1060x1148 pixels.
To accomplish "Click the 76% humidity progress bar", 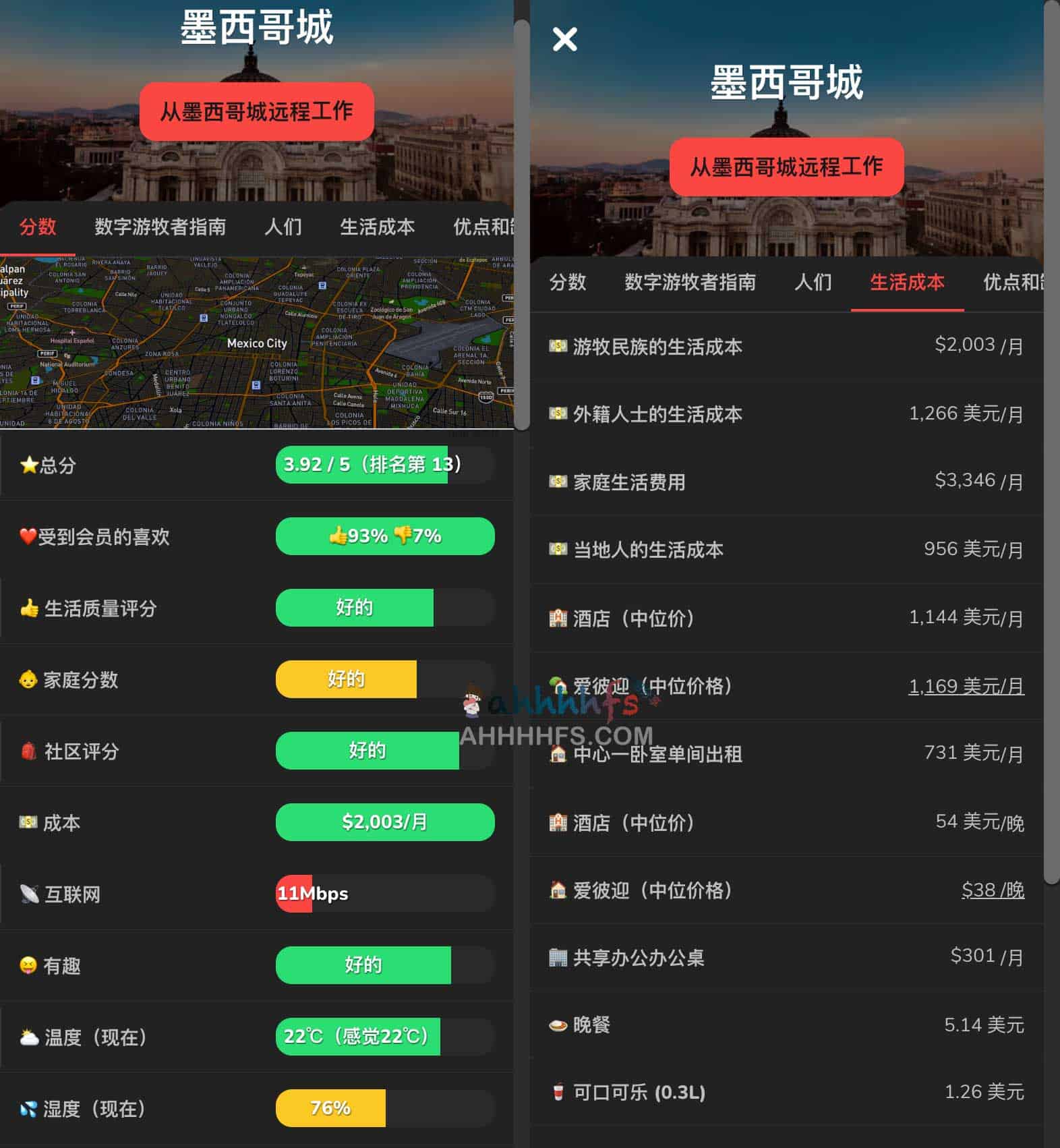I will pyautogui.click(x=330, y=1108).
